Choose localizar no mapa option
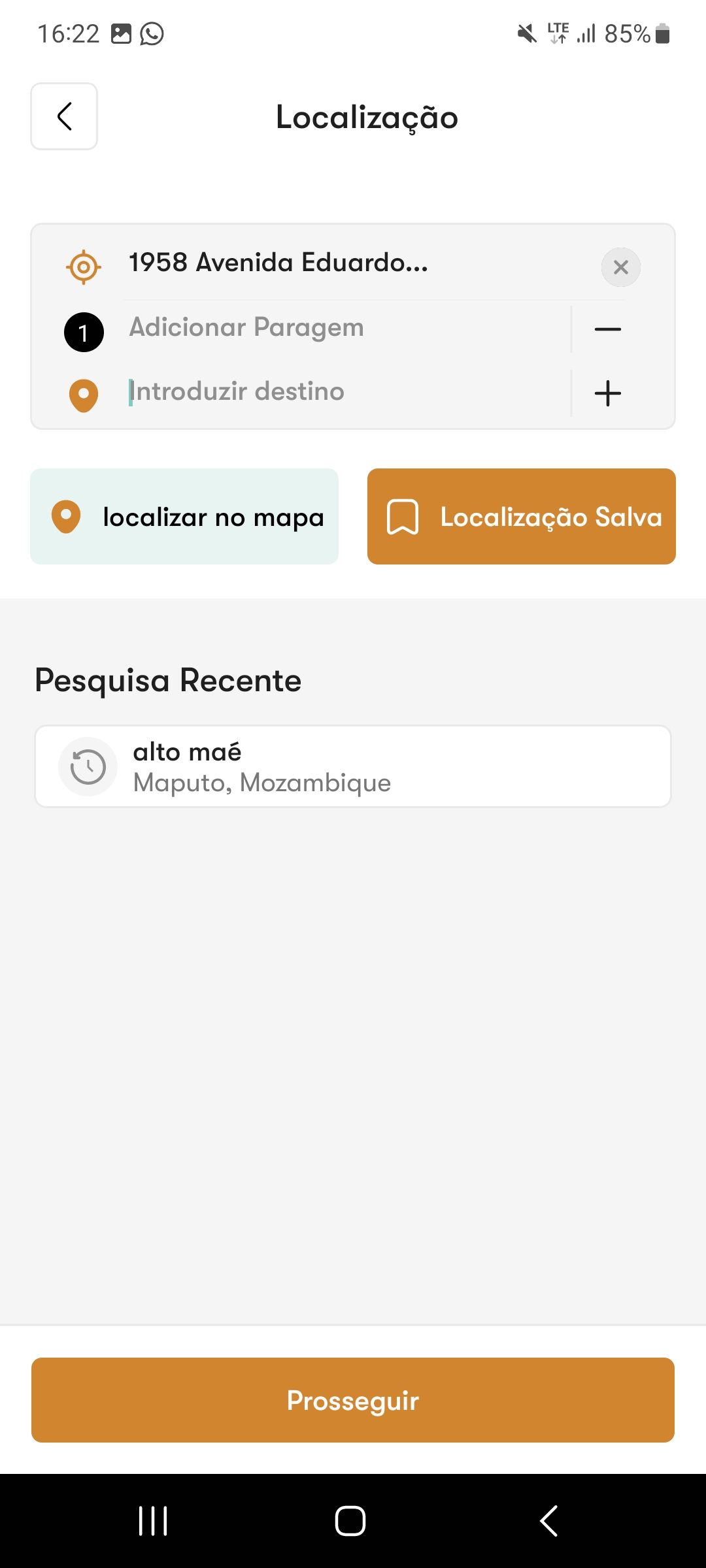706x1568 pixels. pyautogui.click(x=184, y=516)
